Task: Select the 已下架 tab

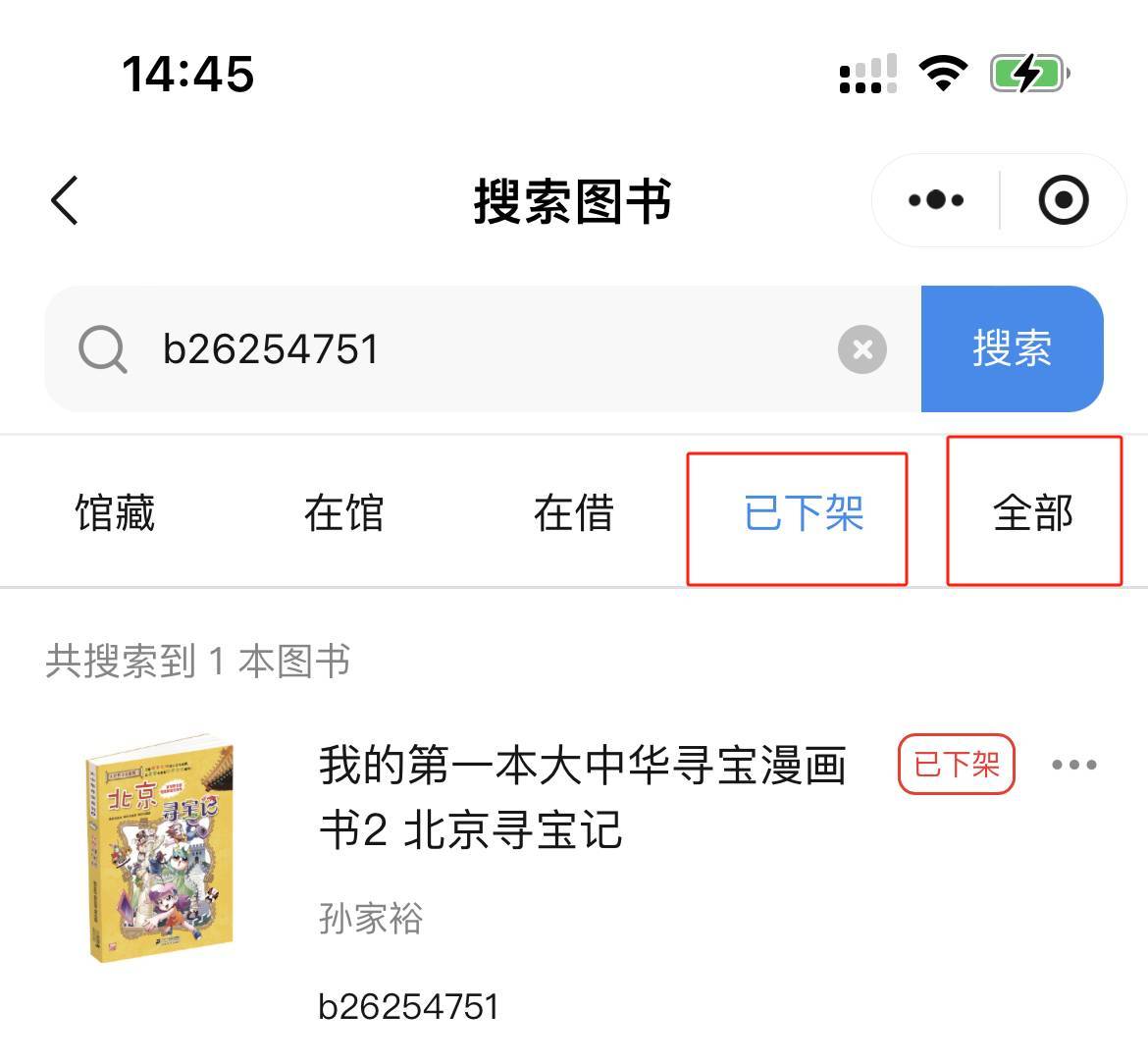Action: 803,513
